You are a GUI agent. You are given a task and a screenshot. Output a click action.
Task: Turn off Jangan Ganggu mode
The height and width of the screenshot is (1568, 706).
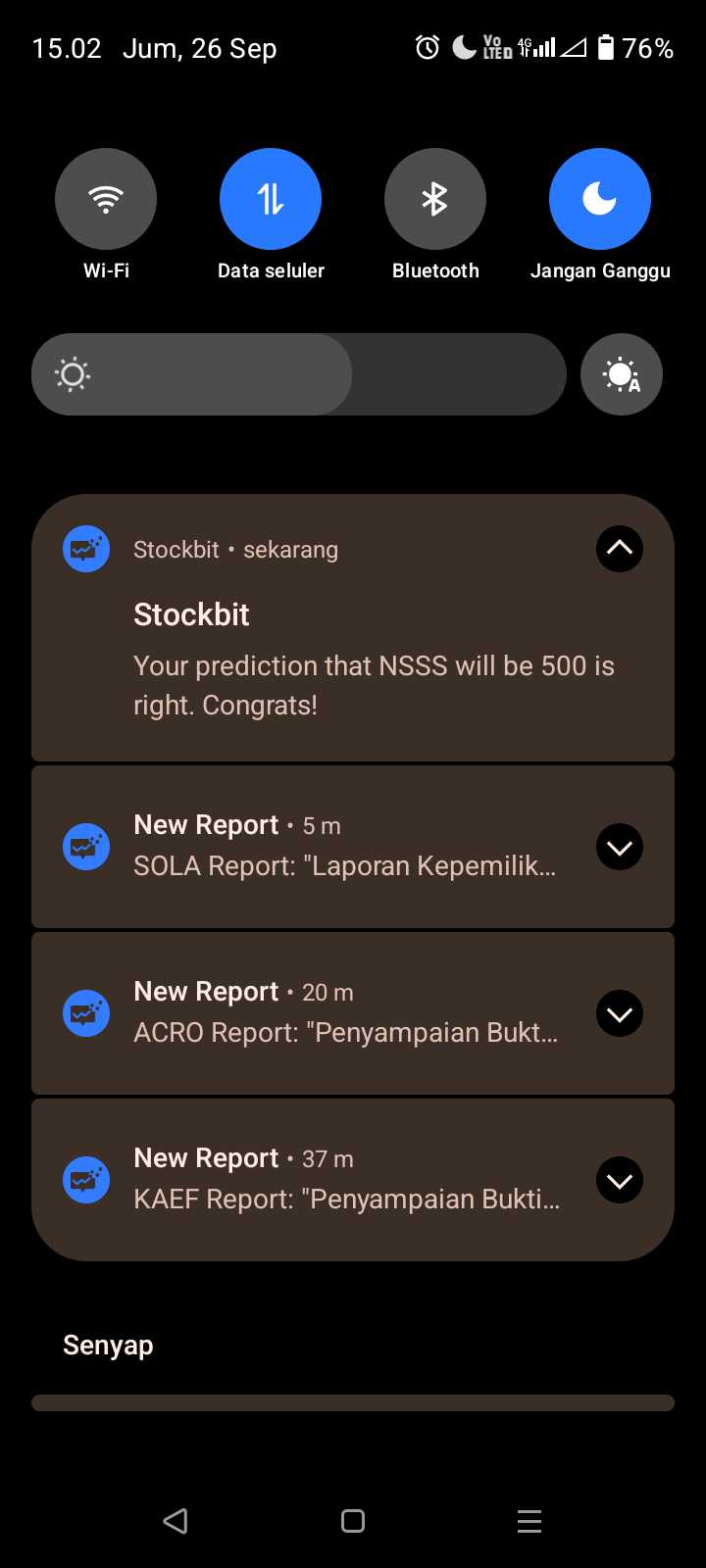600,200
